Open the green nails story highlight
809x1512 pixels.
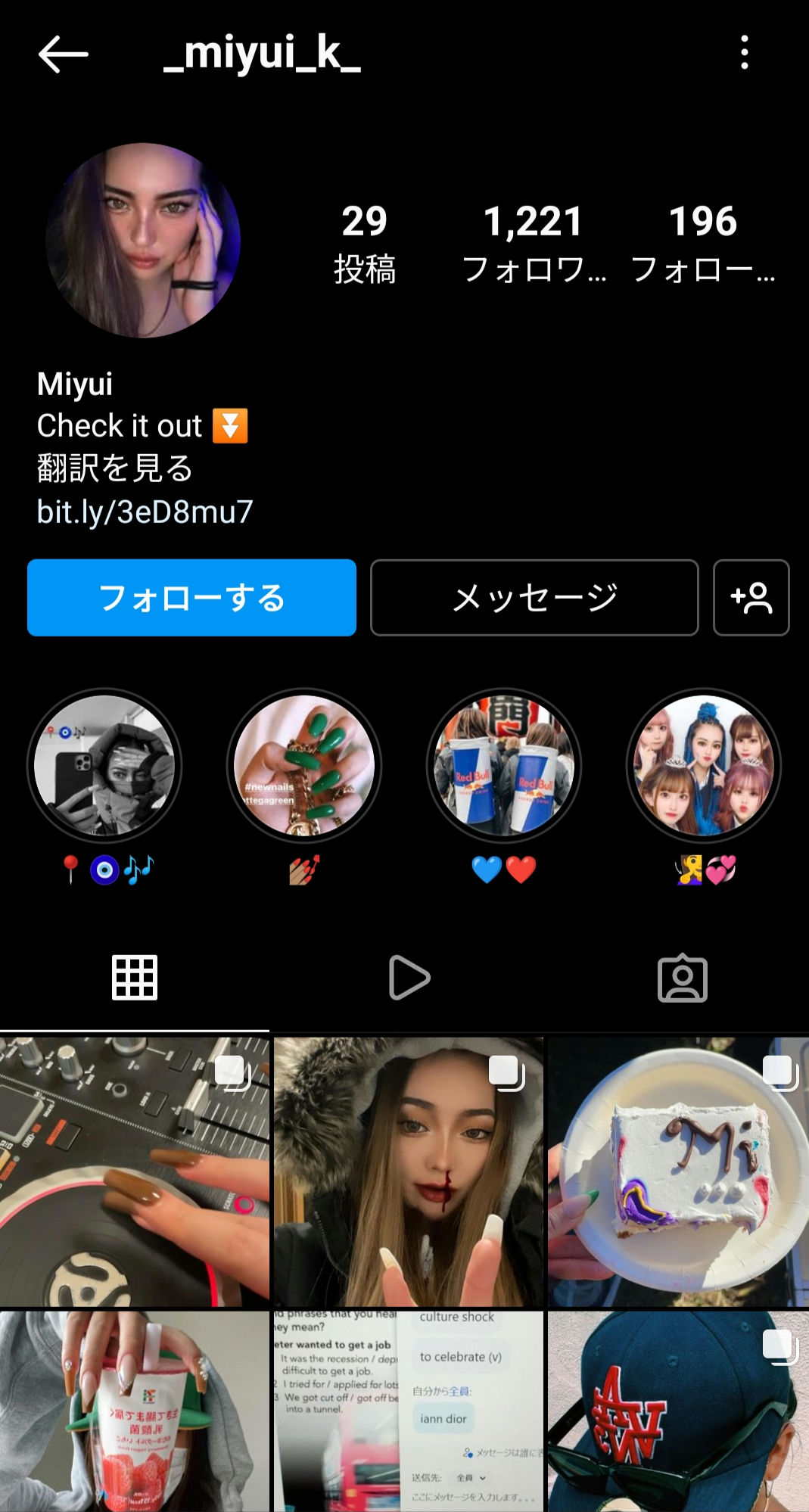click(303, 766)
